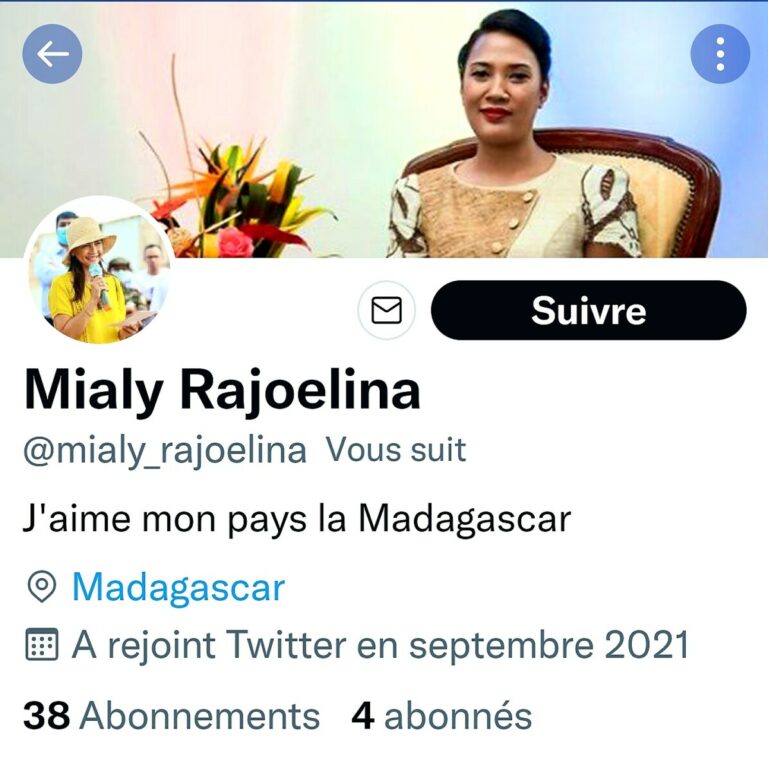
Task: View the 38 Abonnements list
Action: 171,716
